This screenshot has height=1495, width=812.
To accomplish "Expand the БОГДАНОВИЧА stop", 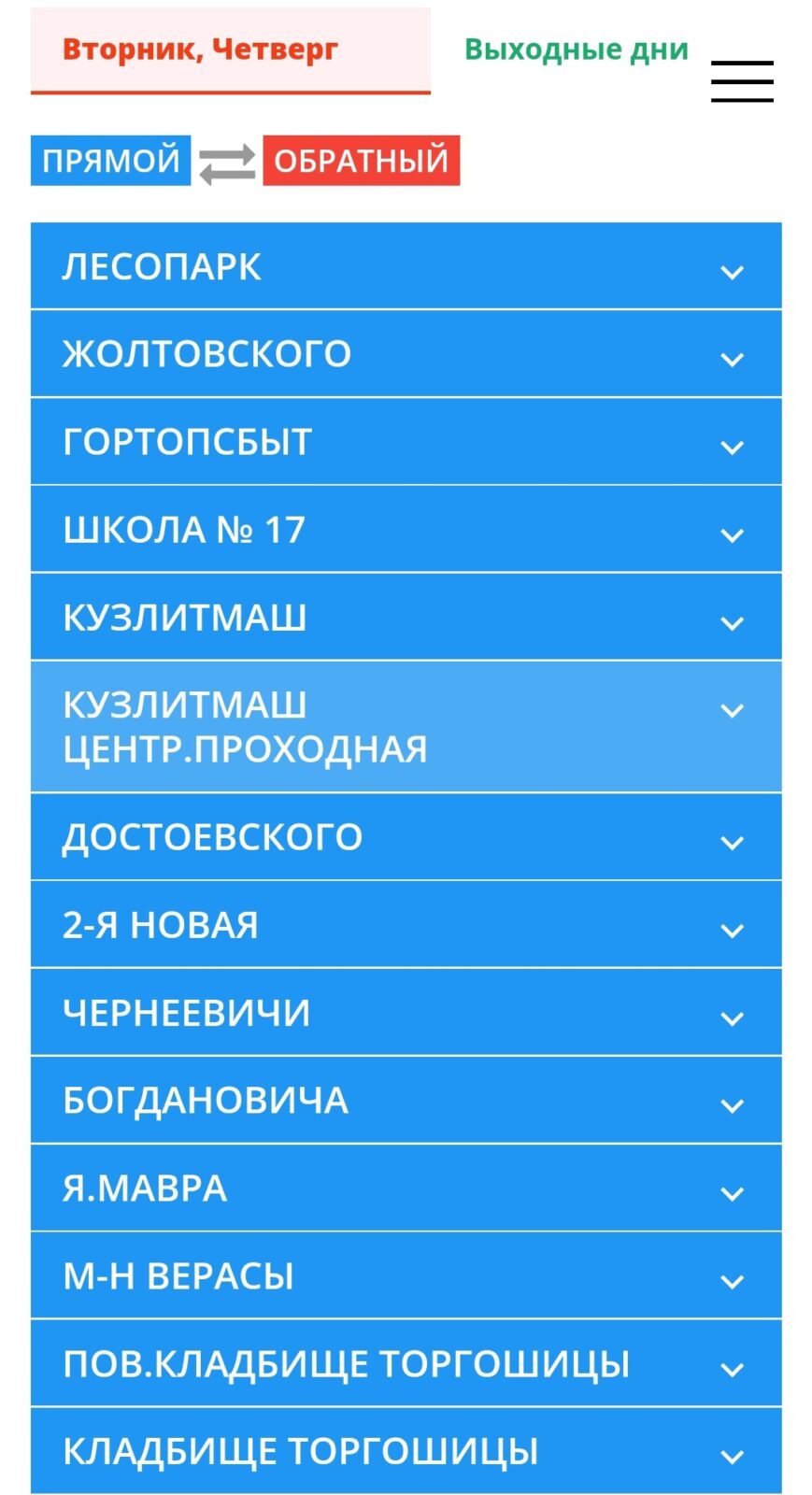I will coord(406,1101).
